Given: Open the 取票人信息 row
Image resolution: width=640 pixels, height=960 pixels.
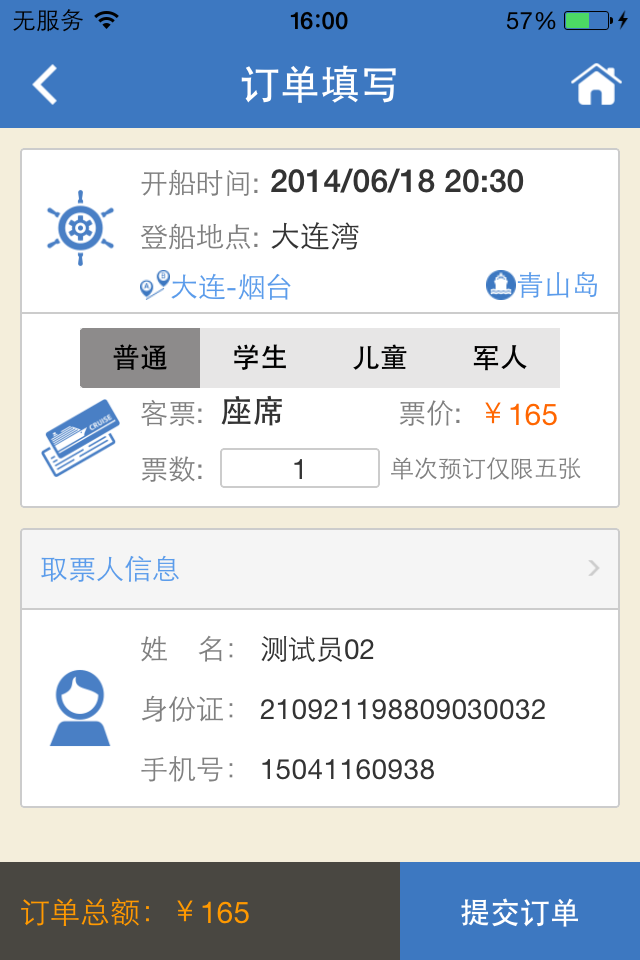Looking at the screenshot, I should click(320, 569).
